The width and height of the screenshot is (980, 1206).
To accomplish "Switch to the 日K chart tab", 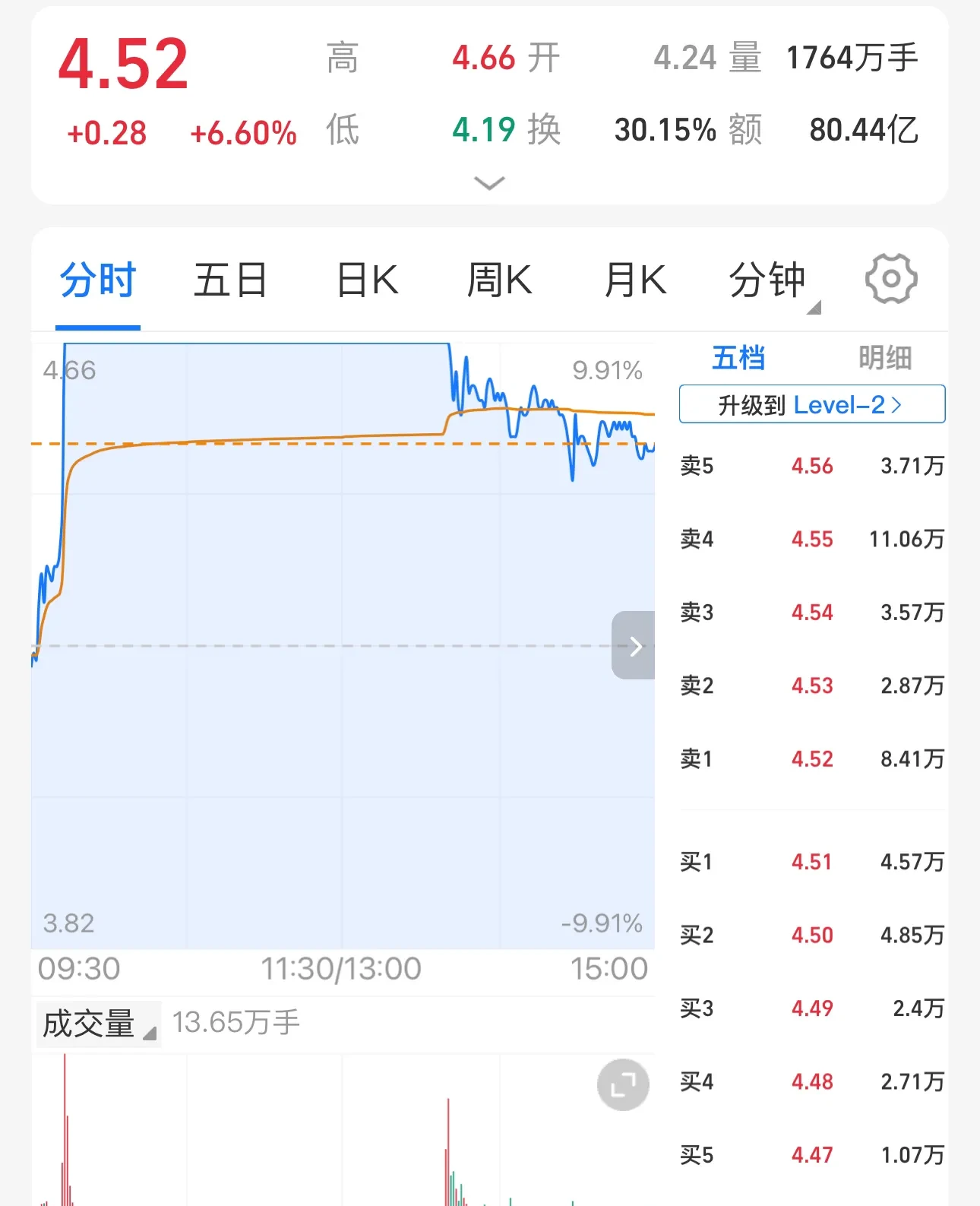I will tap(367, 280).
